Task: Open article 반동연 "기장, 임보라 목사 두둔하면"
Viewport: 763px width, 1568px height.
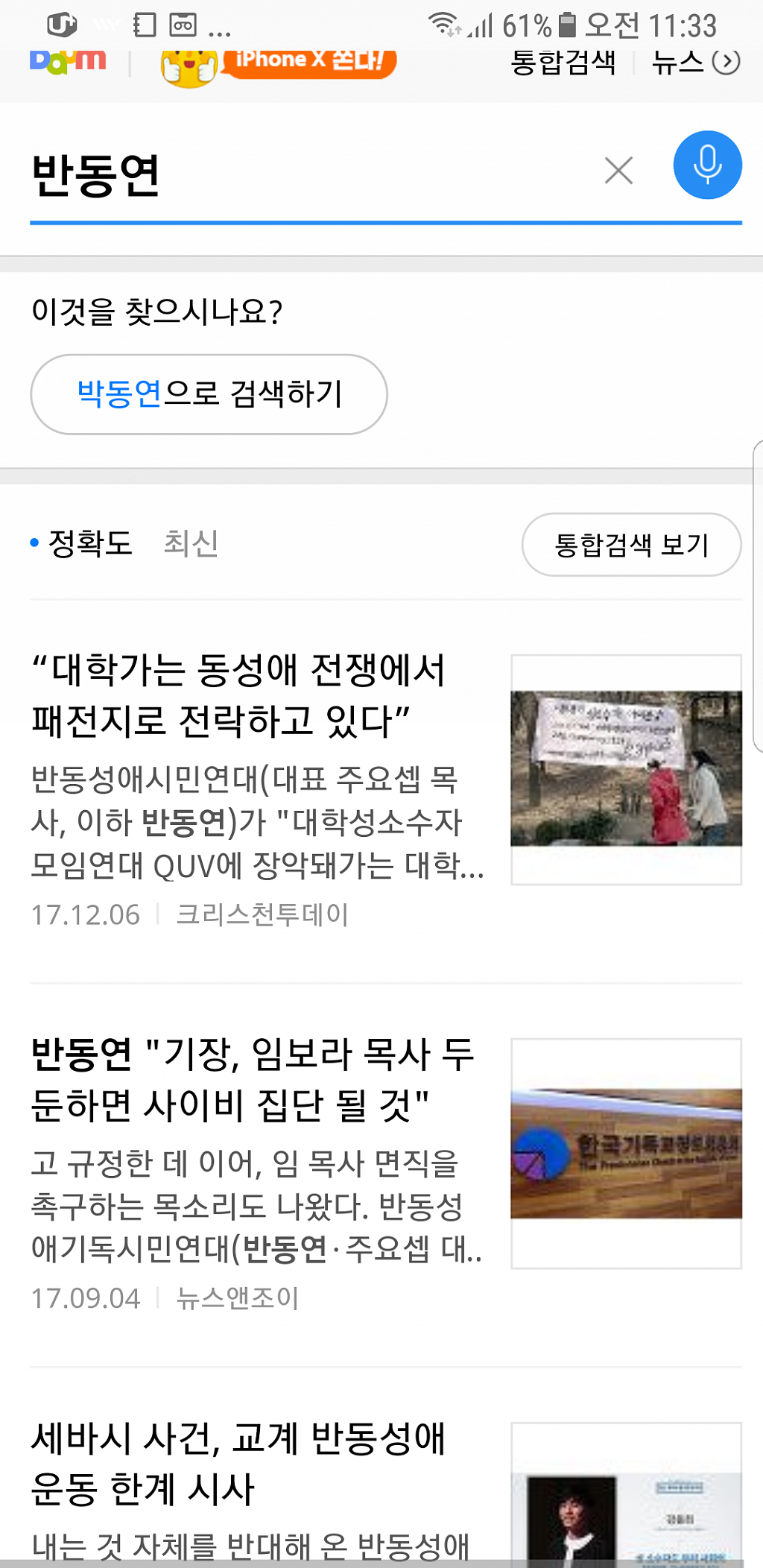Action: [252, 1079]
